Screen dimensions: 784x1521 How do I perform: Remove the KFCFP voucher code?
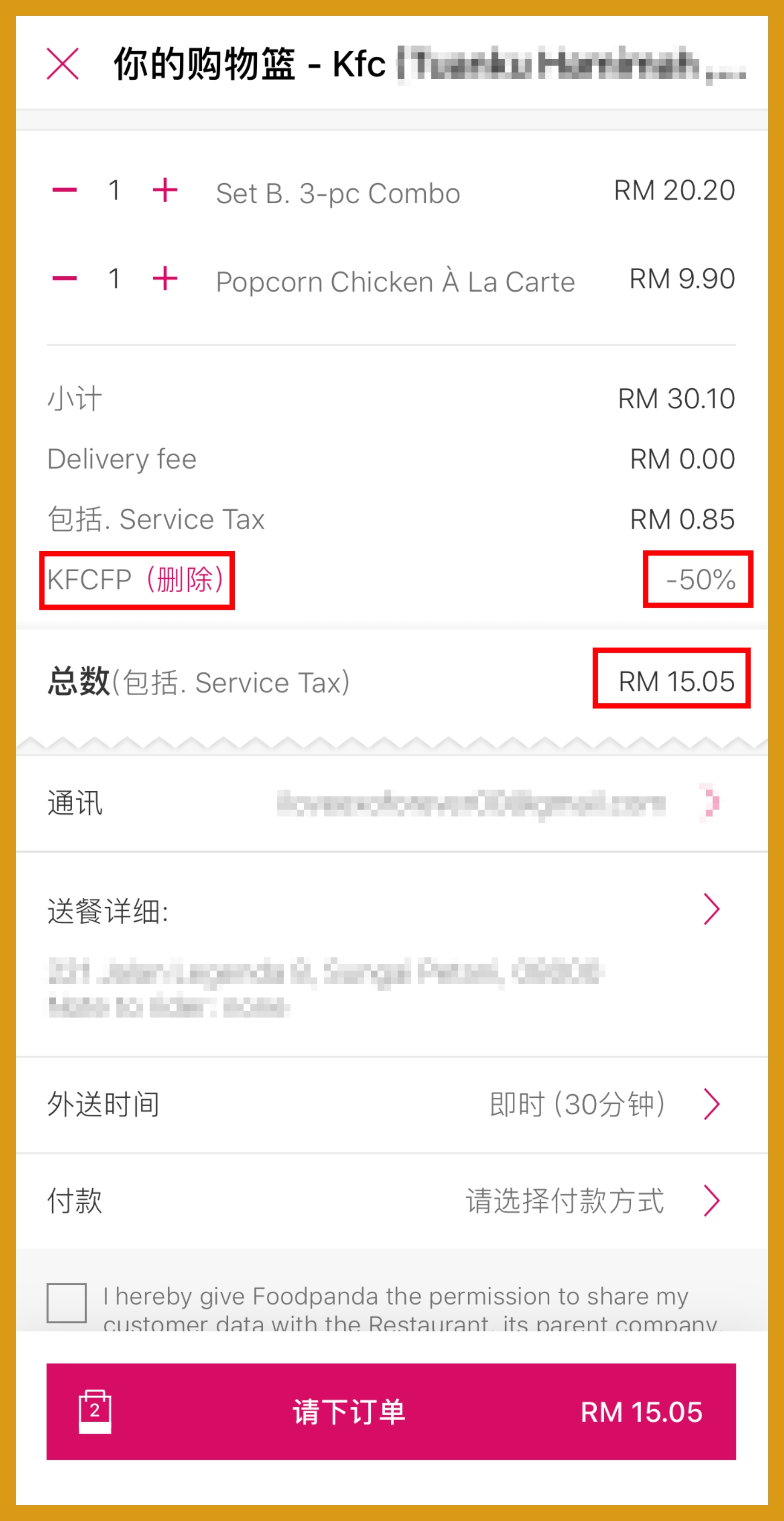[185, 579]
